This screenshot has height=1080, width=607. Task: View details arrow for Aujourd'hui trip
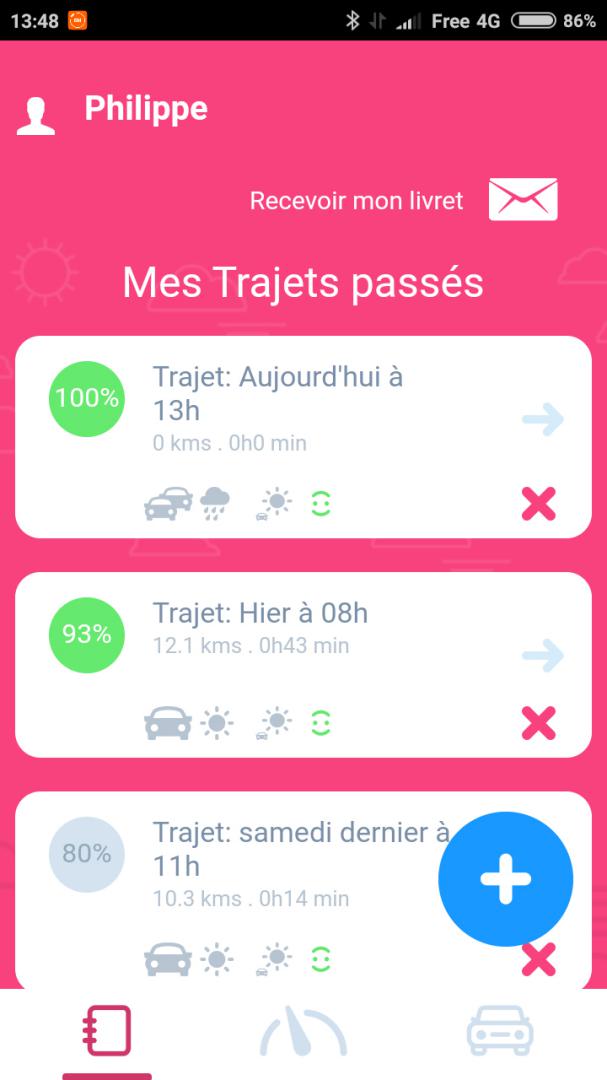[x=543, y=420]
